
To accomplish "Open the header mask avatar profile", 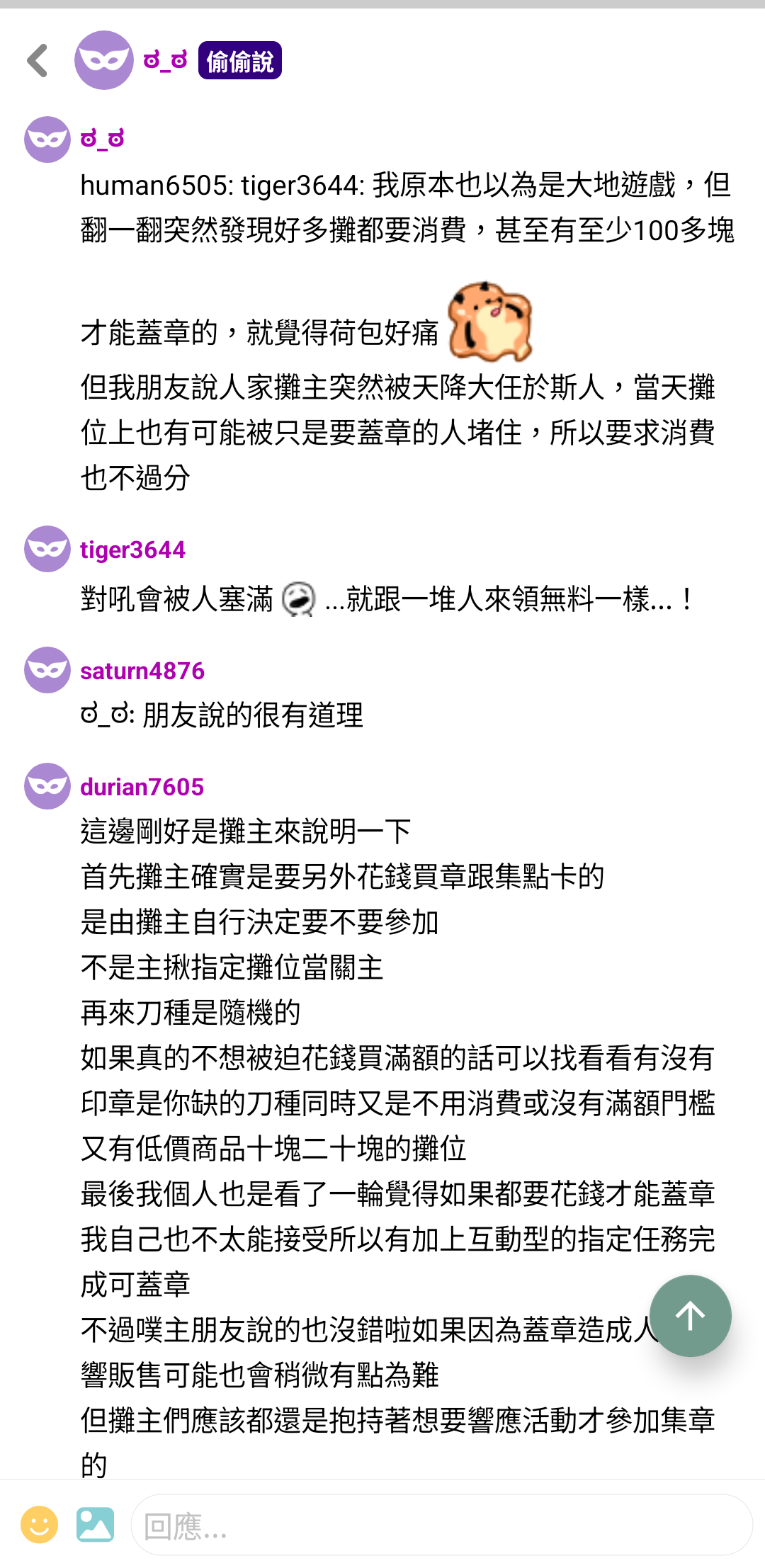I will coord(103,61).
